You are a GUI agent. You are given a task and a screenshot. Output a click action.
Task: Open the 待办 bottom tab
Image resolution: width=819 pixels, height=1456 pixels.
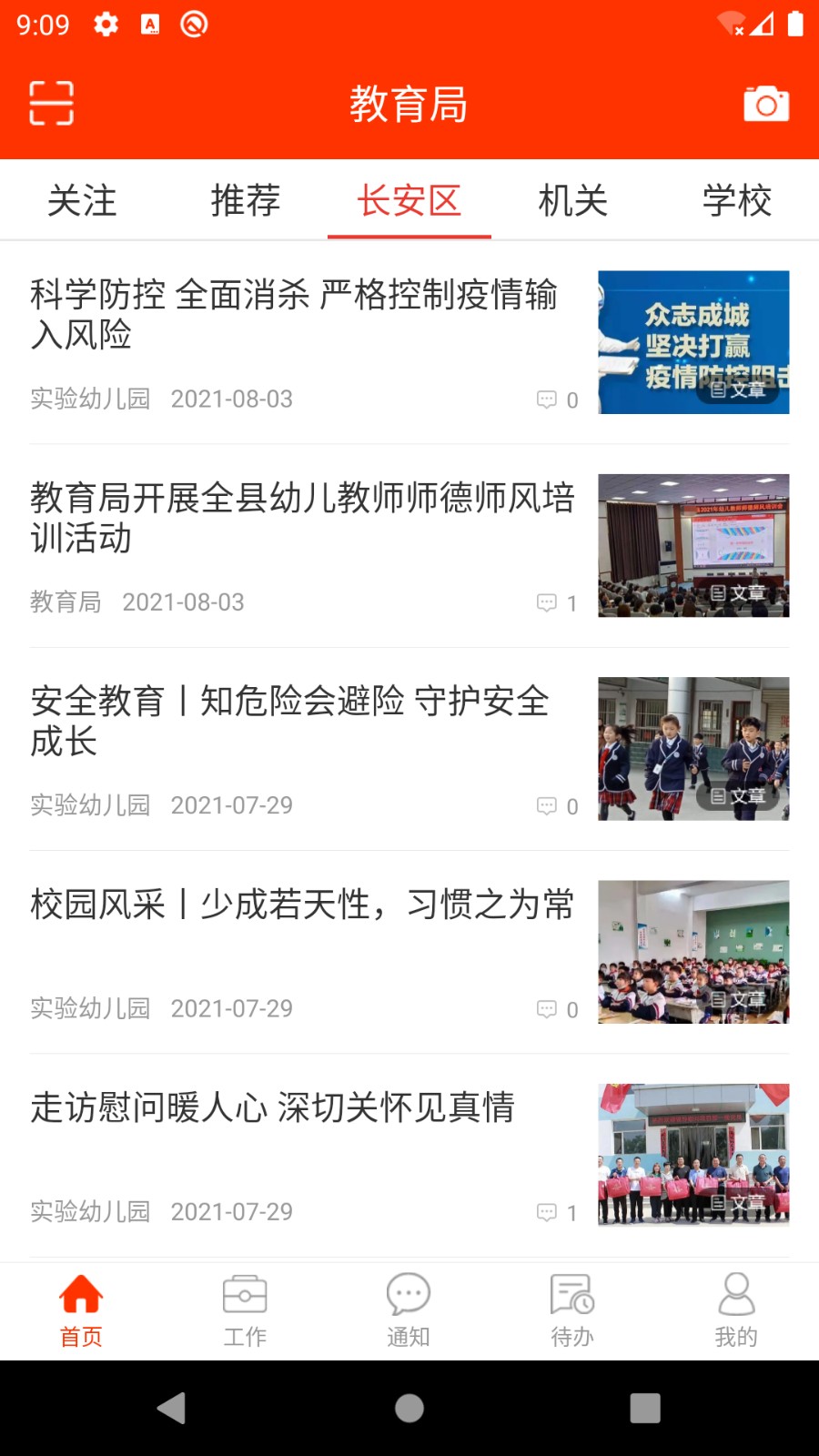point(572,1310)
